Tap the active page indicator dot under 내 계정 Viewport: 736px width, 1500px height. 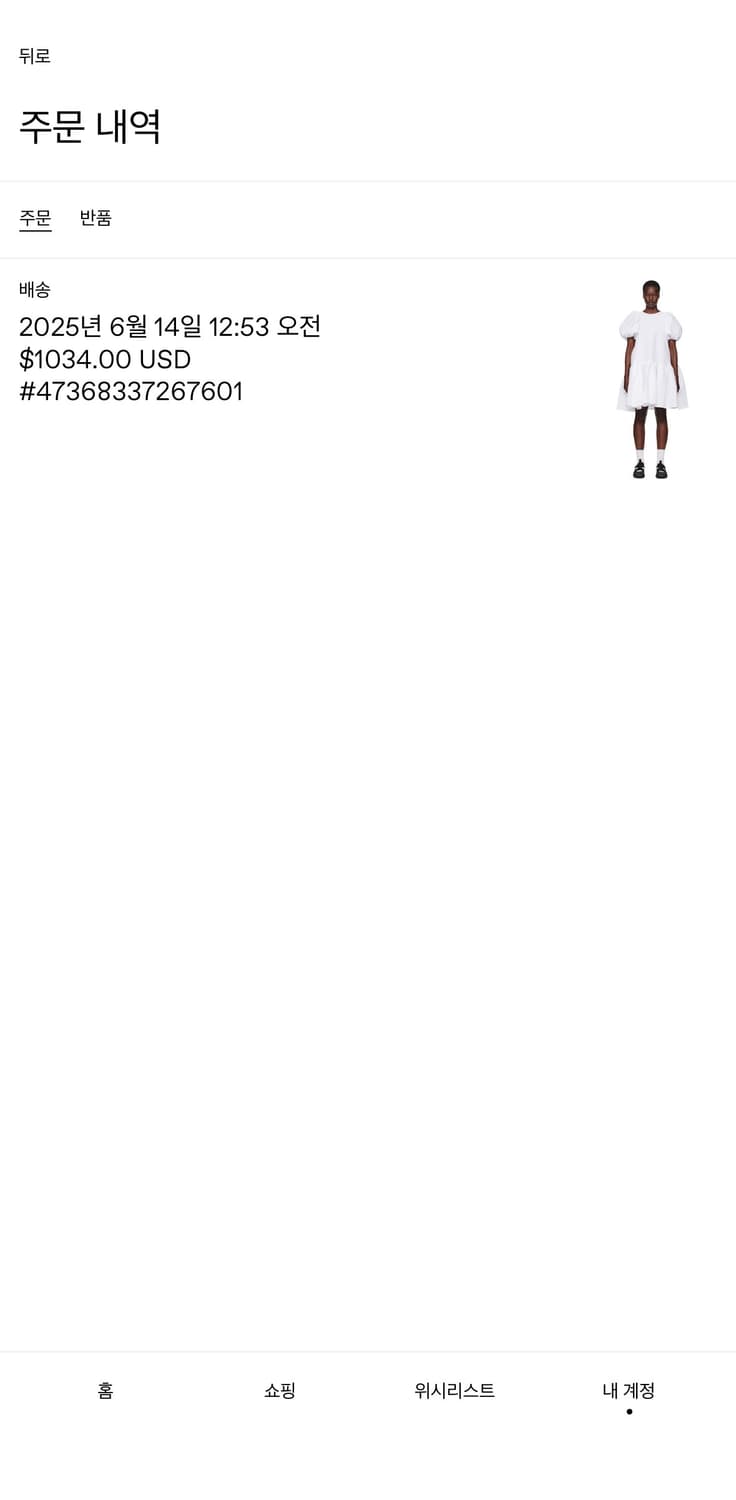[630, 1412]
